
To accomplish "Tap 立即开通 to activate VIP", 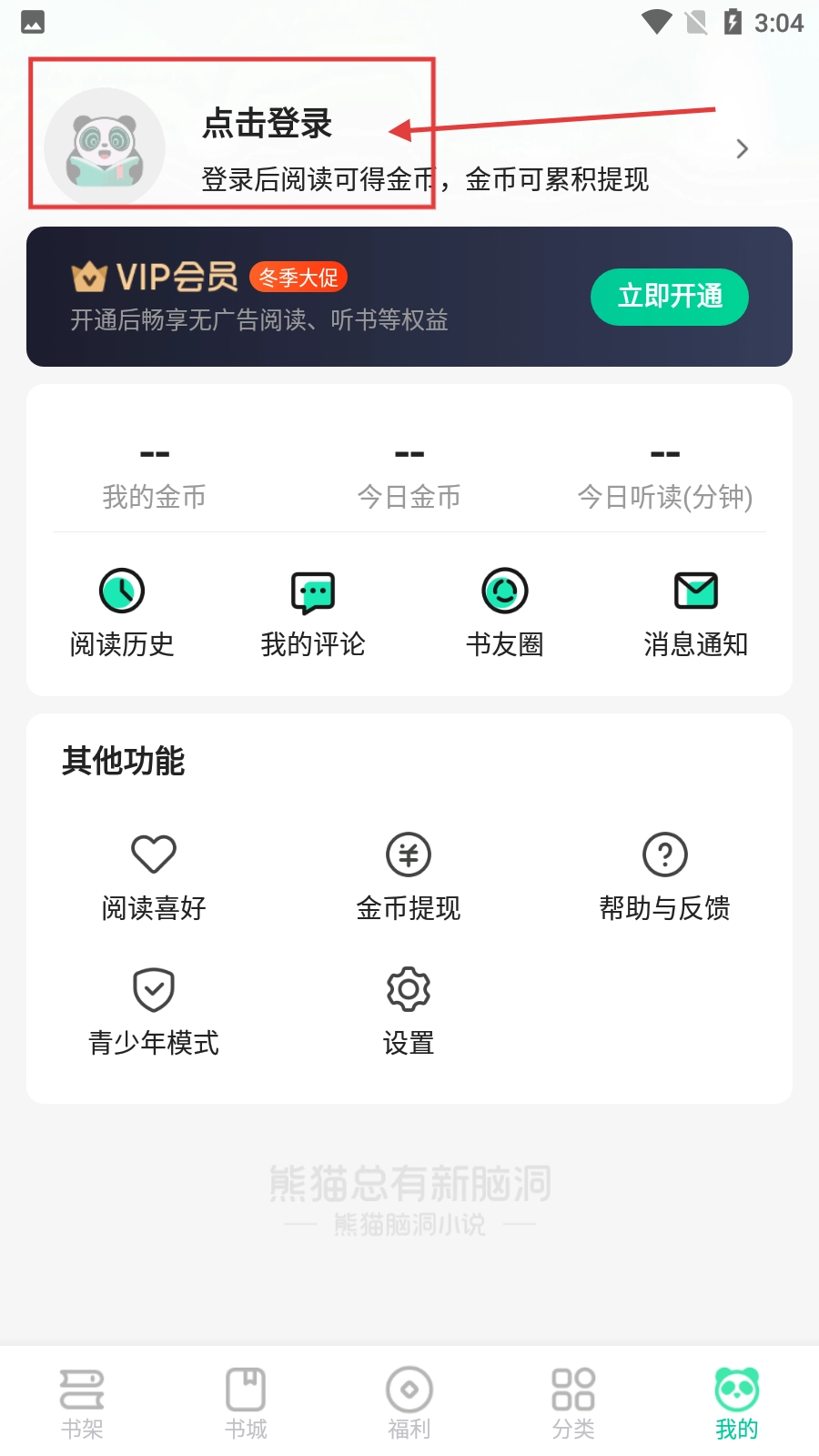I will click(x=669, y=297).
